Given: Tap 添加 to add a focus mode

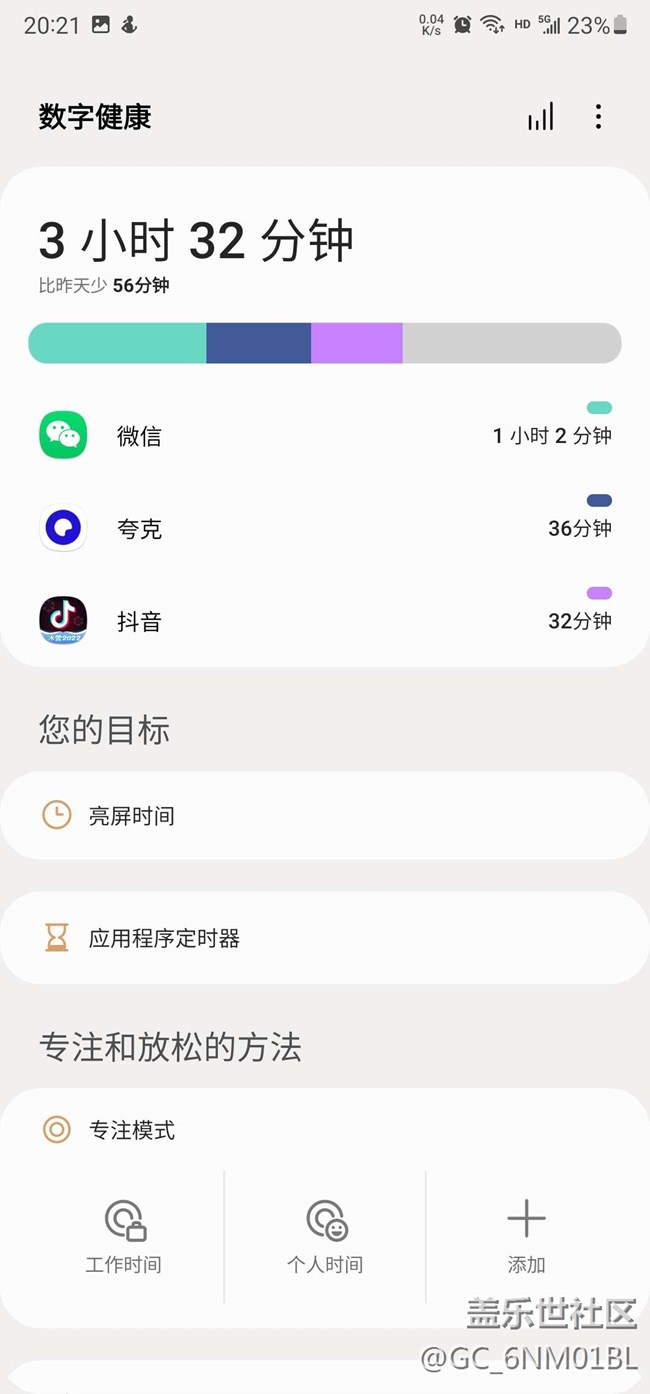Looking at the screenshot, I should click(x=526, y=1236).
